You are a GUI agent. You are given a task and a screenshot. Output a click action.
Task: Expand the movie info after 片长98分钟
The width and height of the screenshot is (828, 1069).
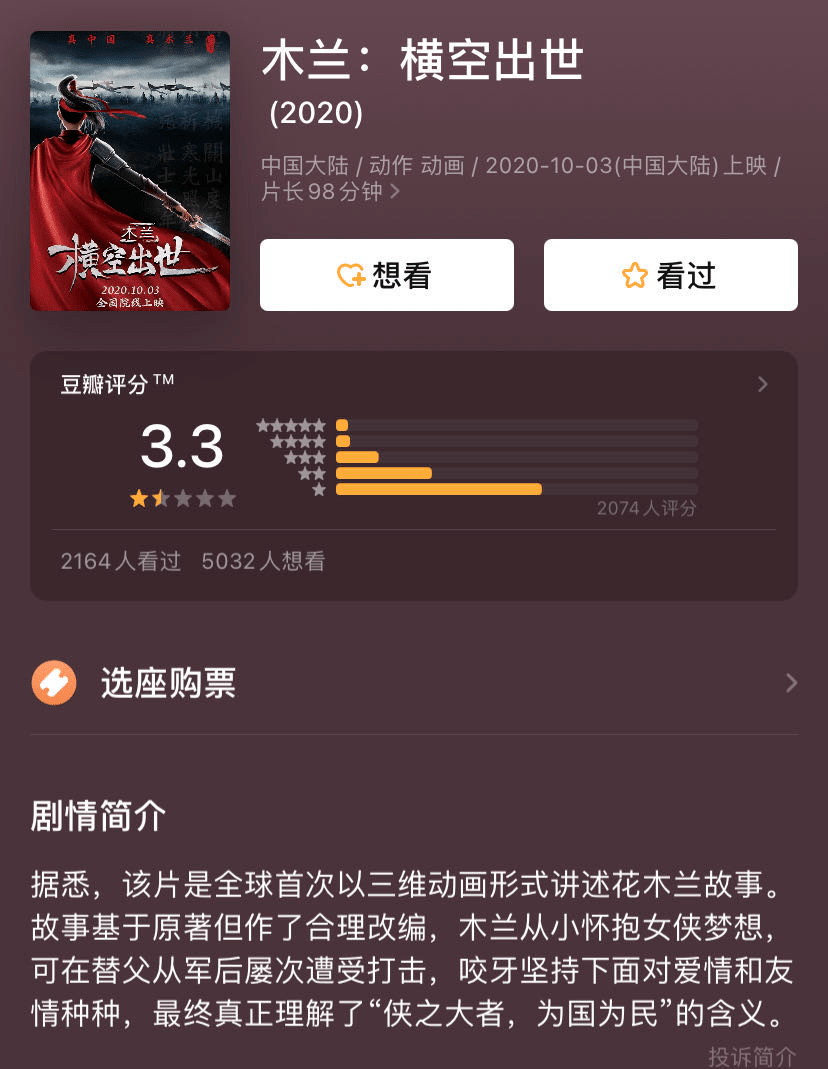click(395, 192)
